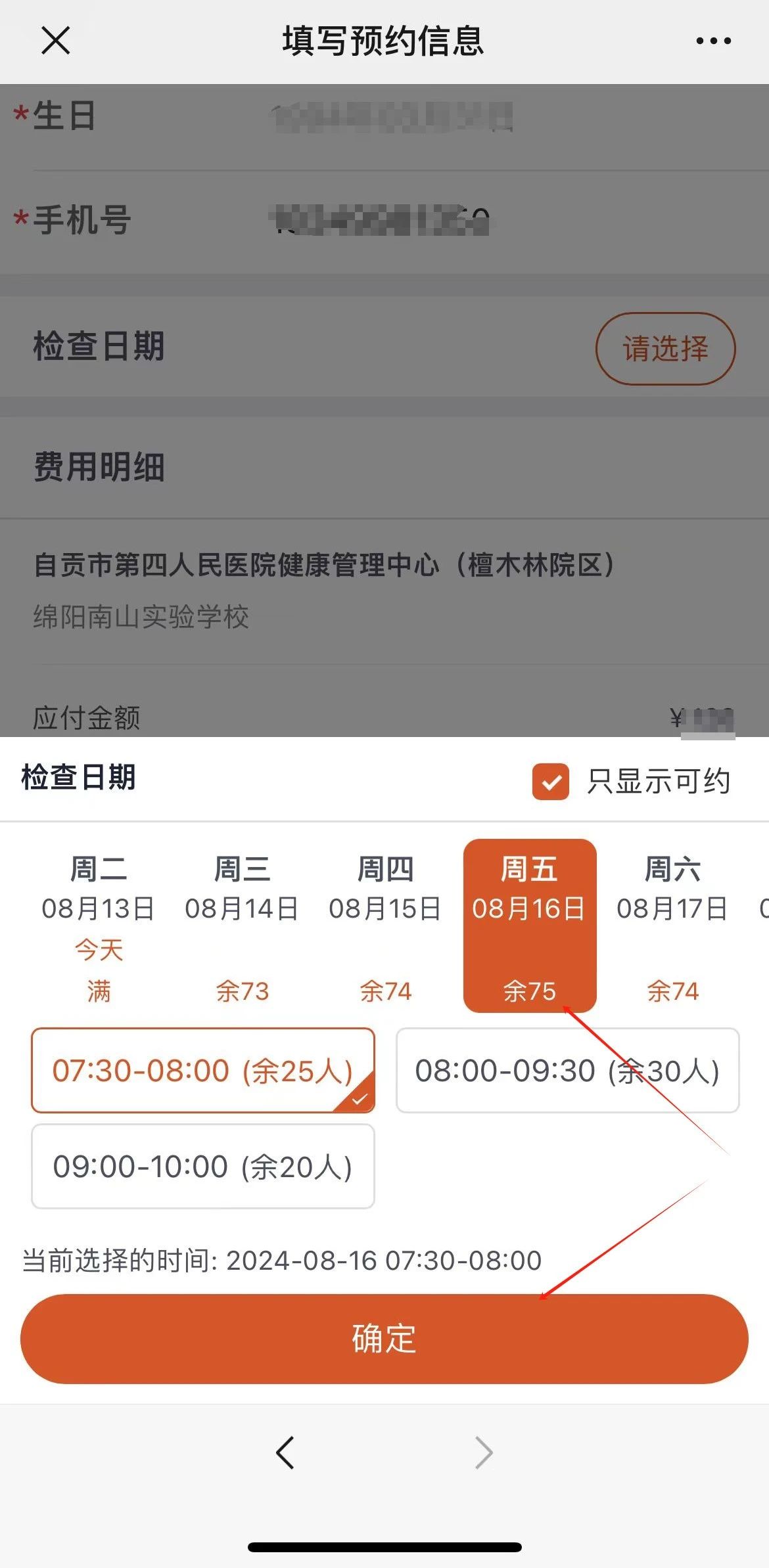
Task: Select the 07:30-08:00 time slot
Action: coord(203,1070)
